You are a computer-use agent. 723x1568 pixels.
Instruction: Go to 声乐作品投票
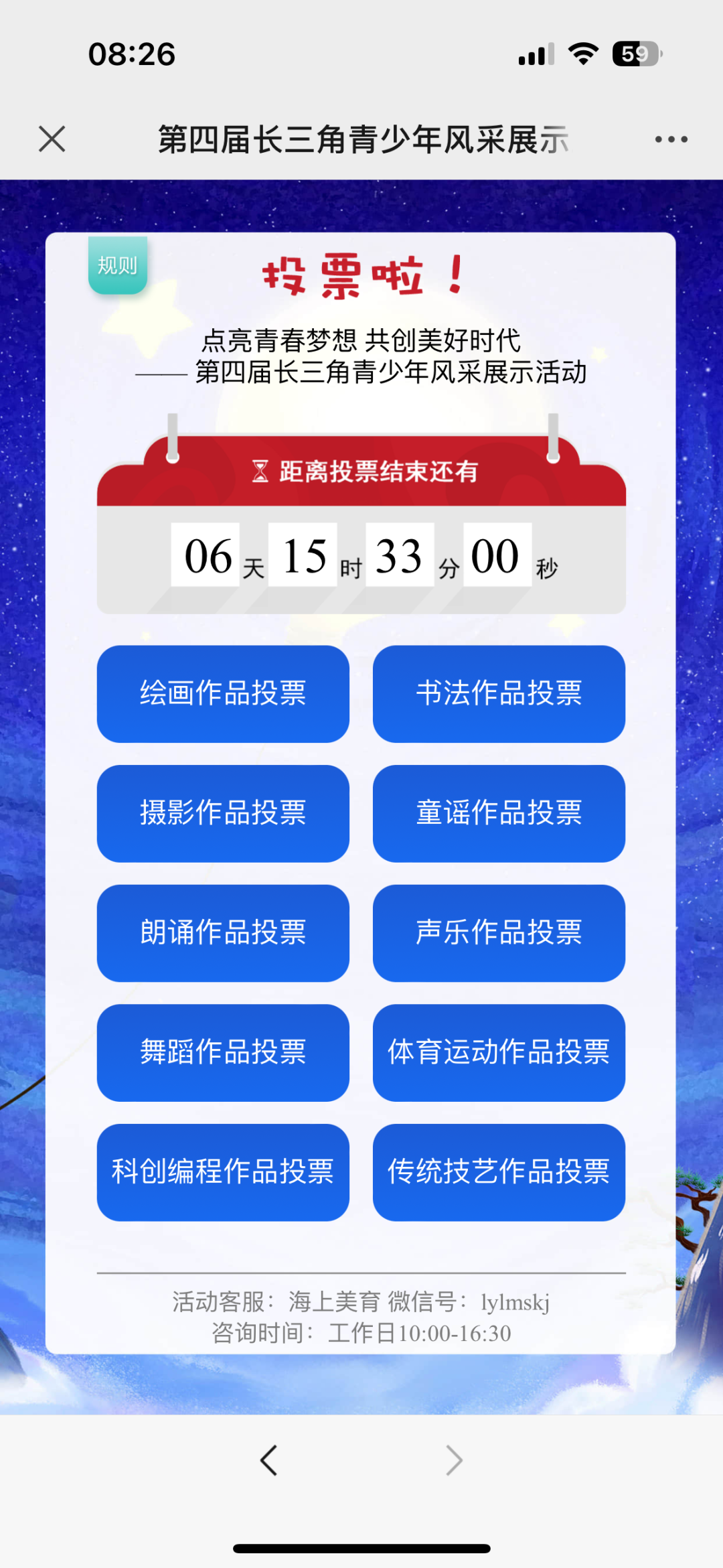(499, 932)
